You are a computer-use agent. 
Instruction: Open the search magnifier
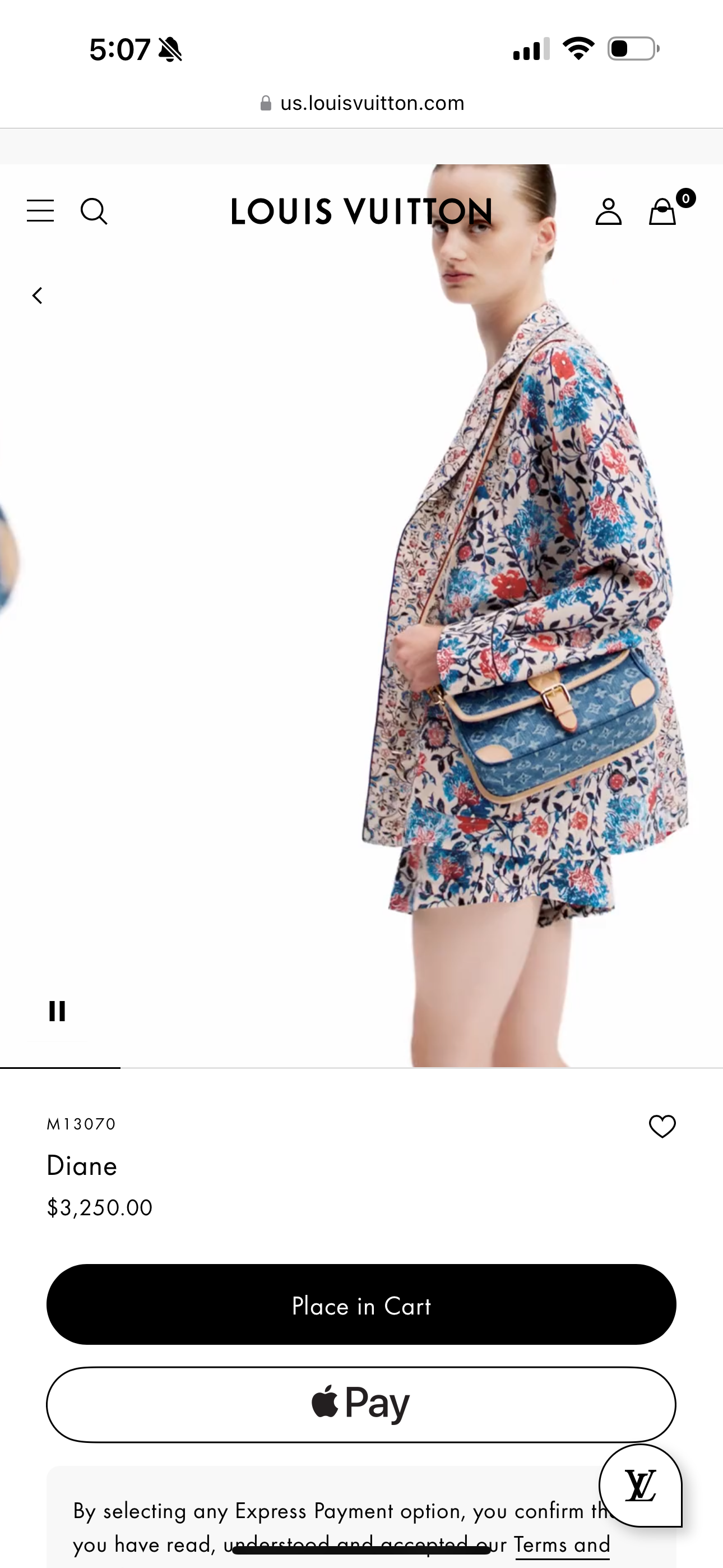(94, 211)
